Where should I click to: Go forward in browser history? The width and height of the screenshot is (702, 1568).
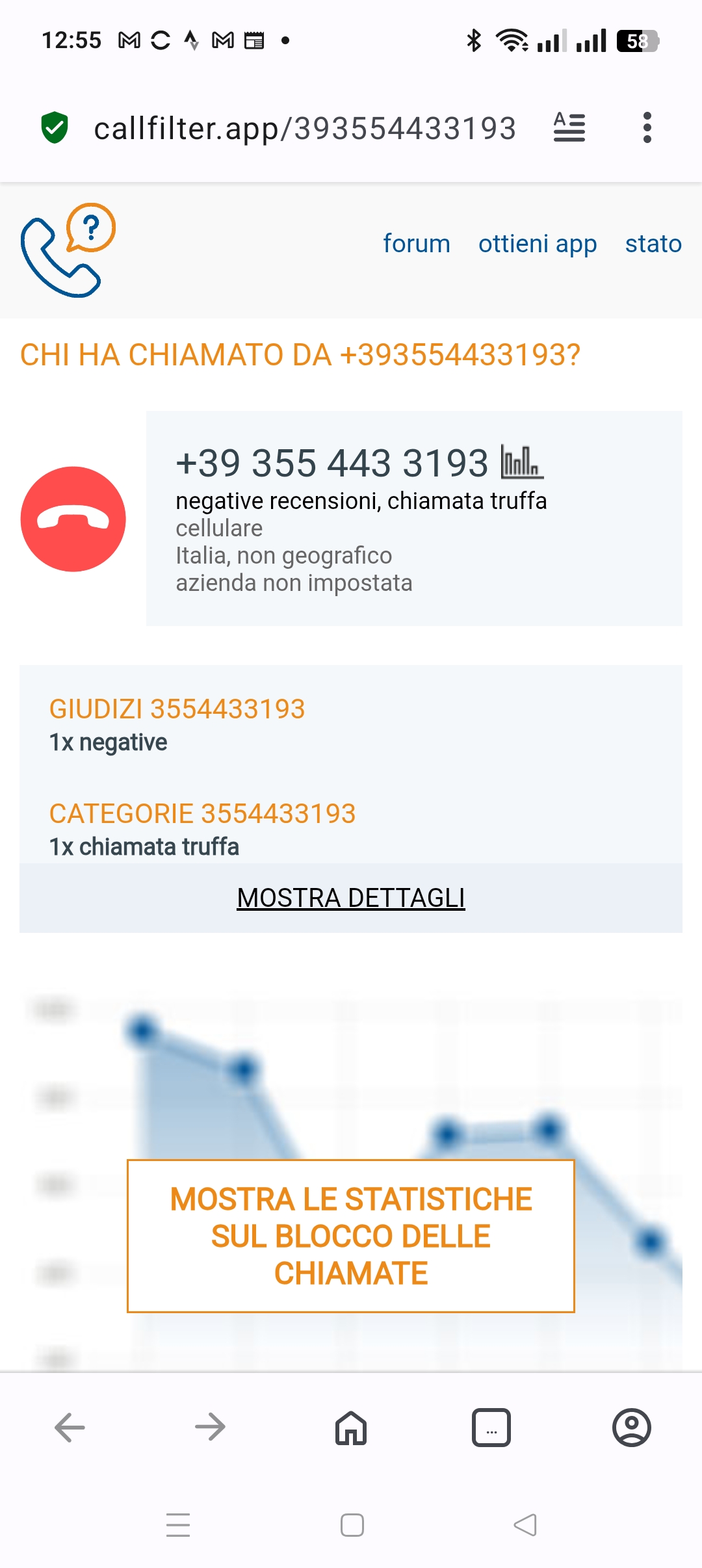coord(210,1428)
